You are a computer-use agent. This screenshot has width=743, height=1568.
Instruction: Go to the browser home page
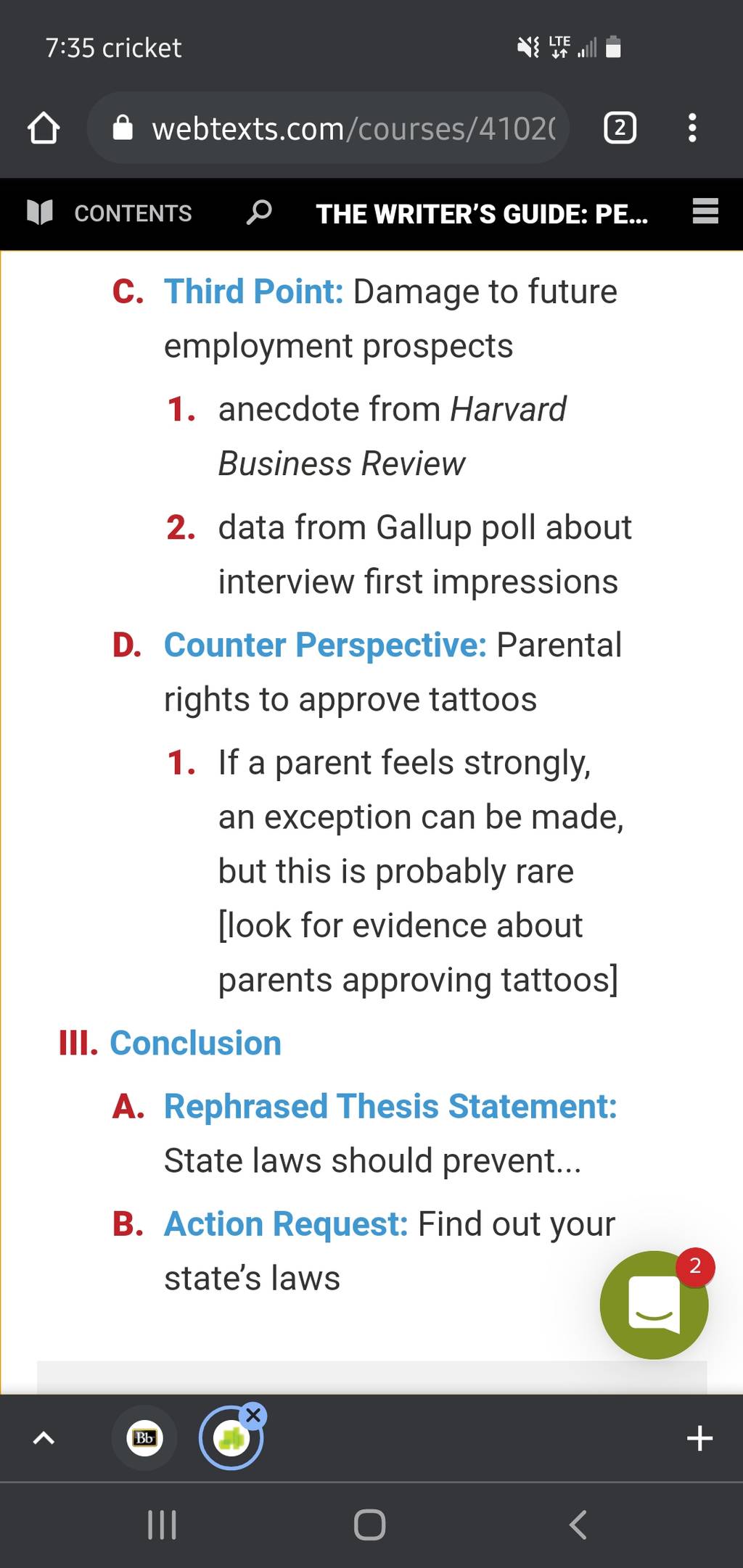pyautogui.click(x=44, y=128)
